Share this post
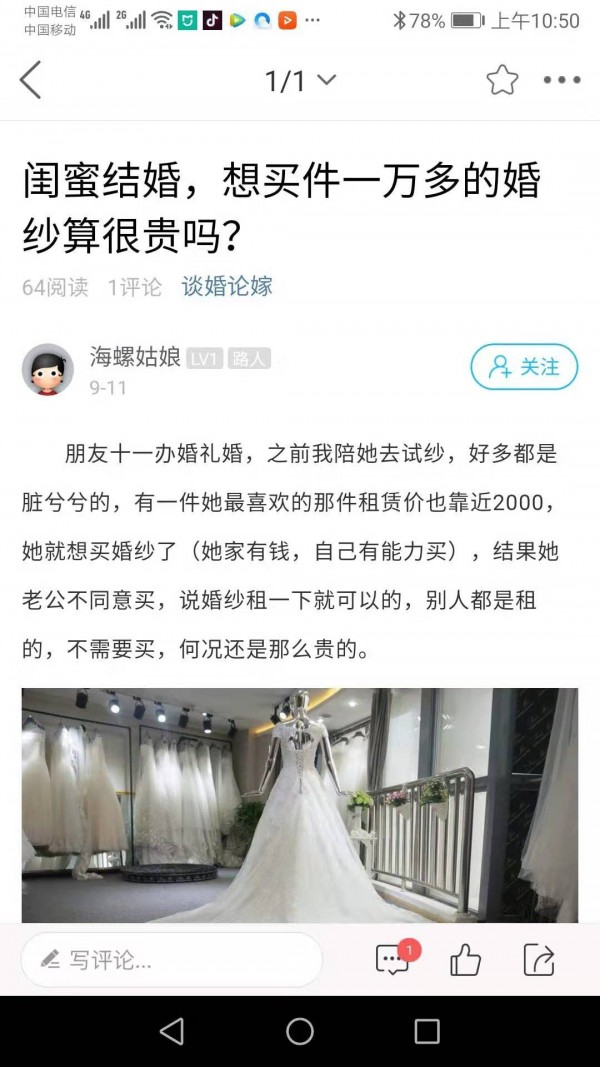This screenshot has height=1067, width=600. (539, 960)
